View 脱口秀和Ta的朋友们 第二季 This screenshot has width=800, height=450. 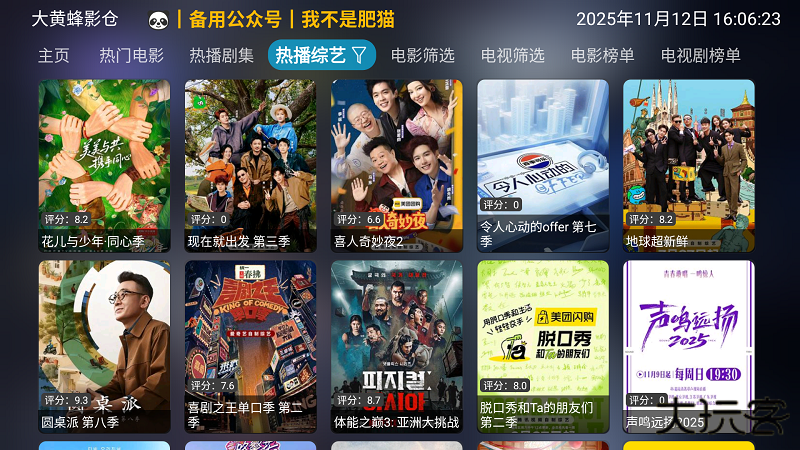click(x=542, y=347)
